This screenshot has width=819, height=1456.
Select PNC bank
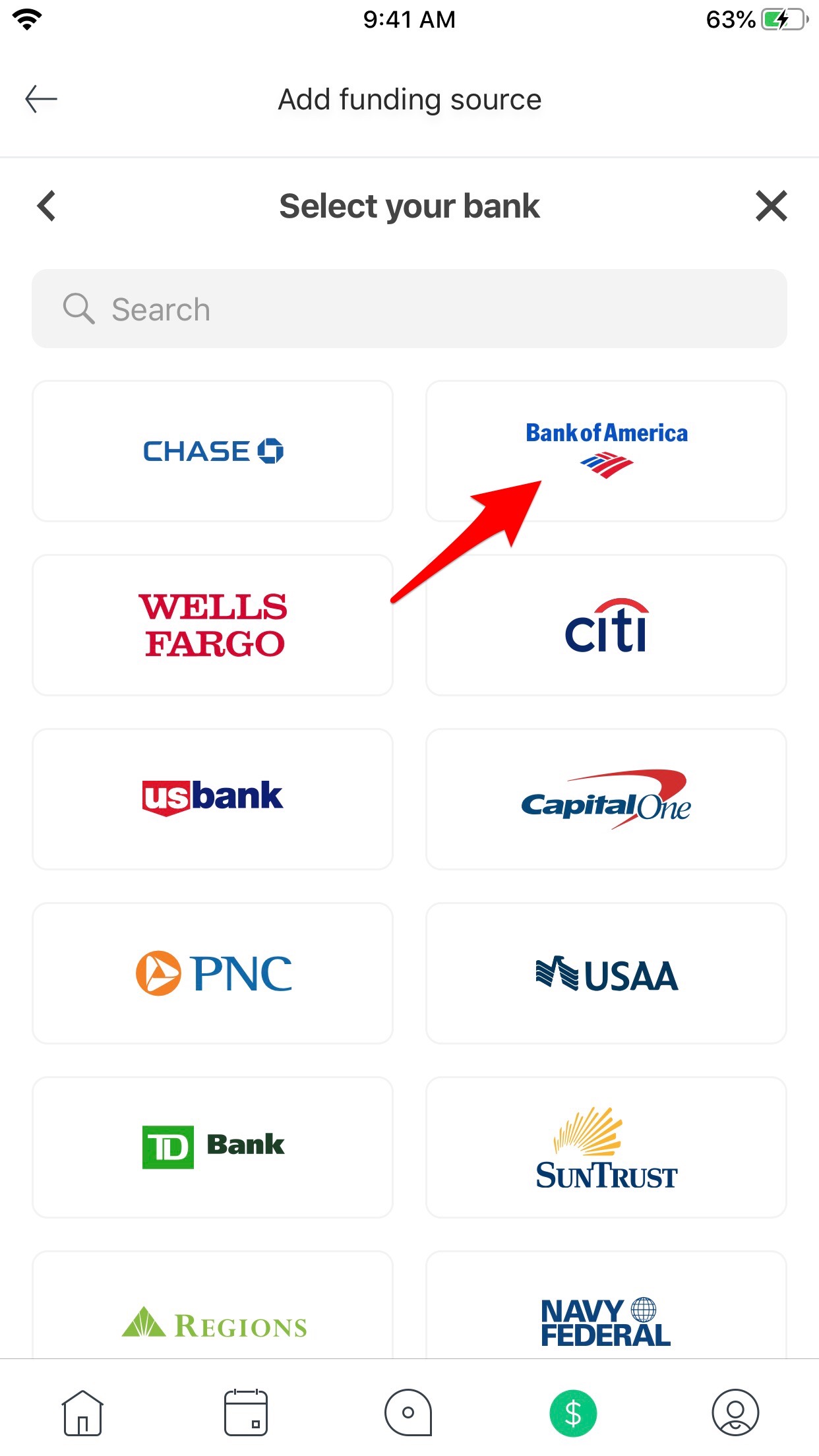point(212,973)
